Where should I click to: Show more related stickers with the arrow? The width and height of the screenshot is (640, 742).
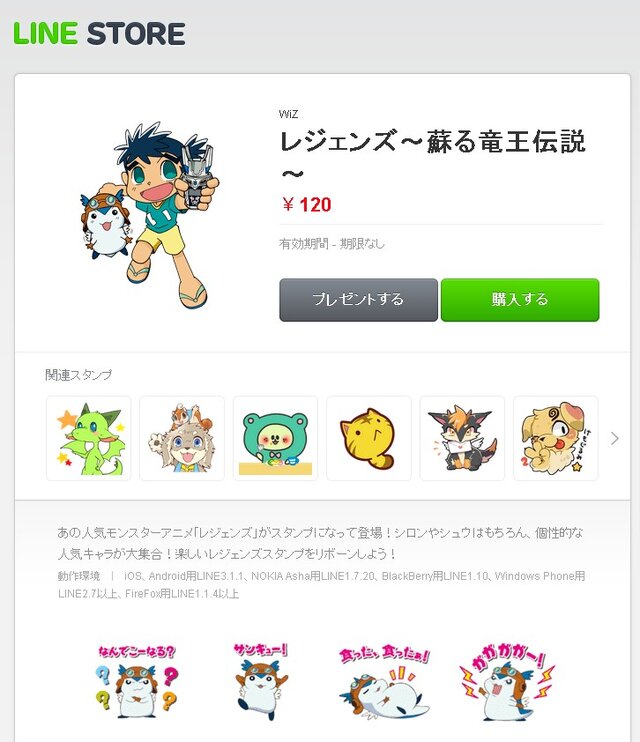615,438
